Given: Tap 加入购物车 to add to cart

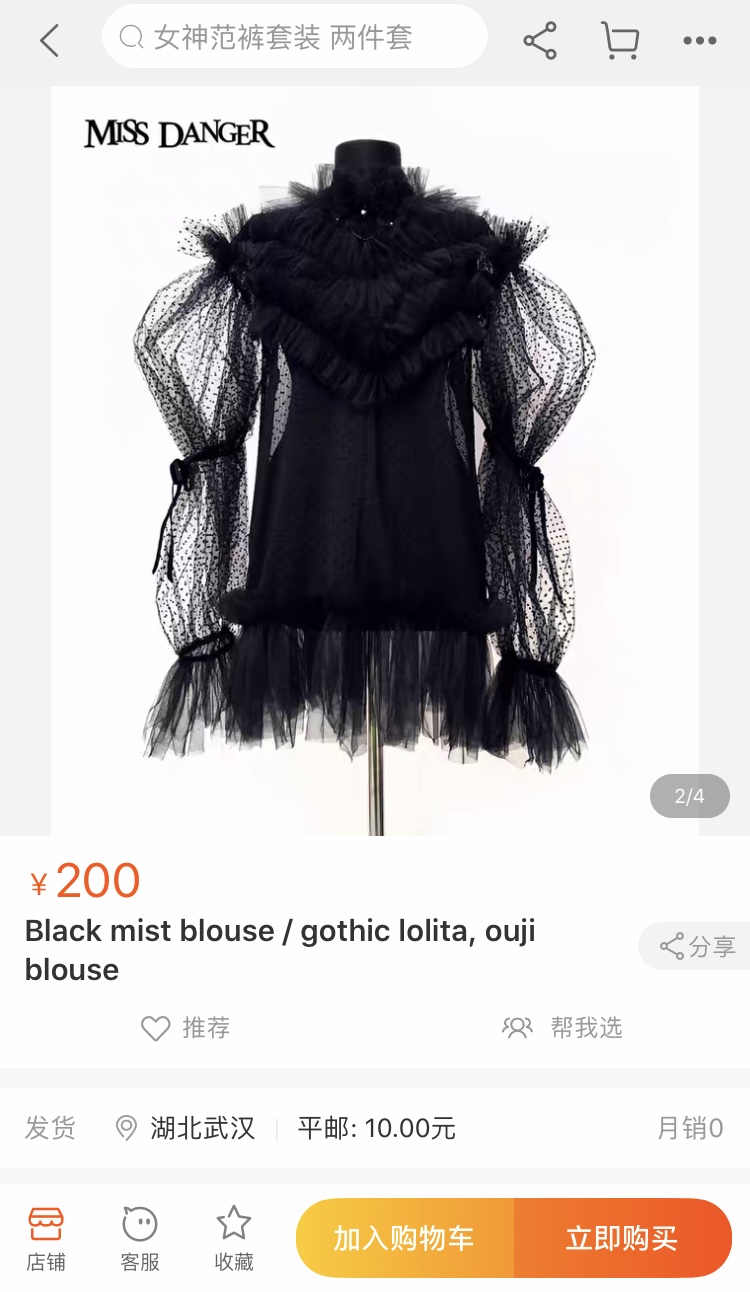Looking at the screenshot, I should 404,1238.
